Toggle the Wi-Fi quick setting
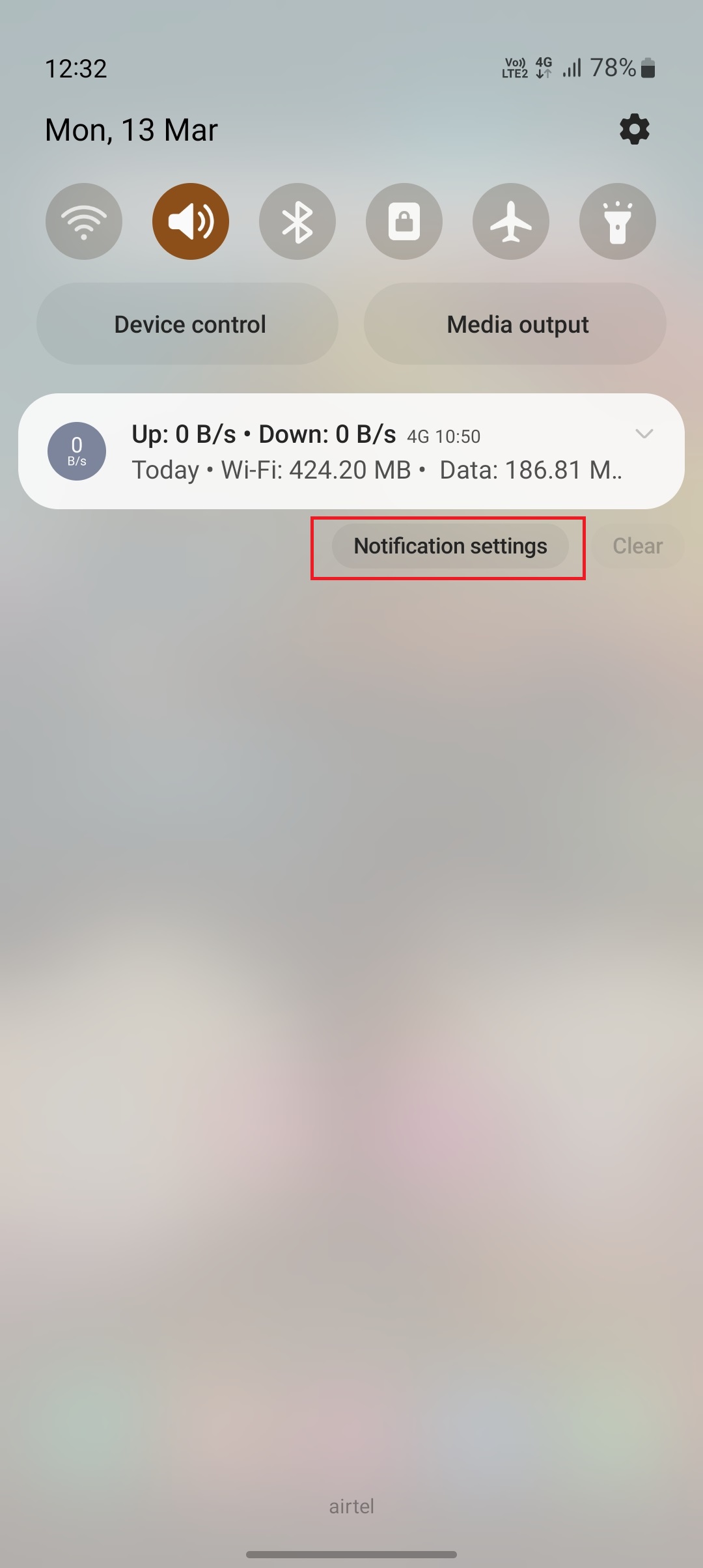The image size is (703, 1568). pyautogui.click(x=83, y=221)
